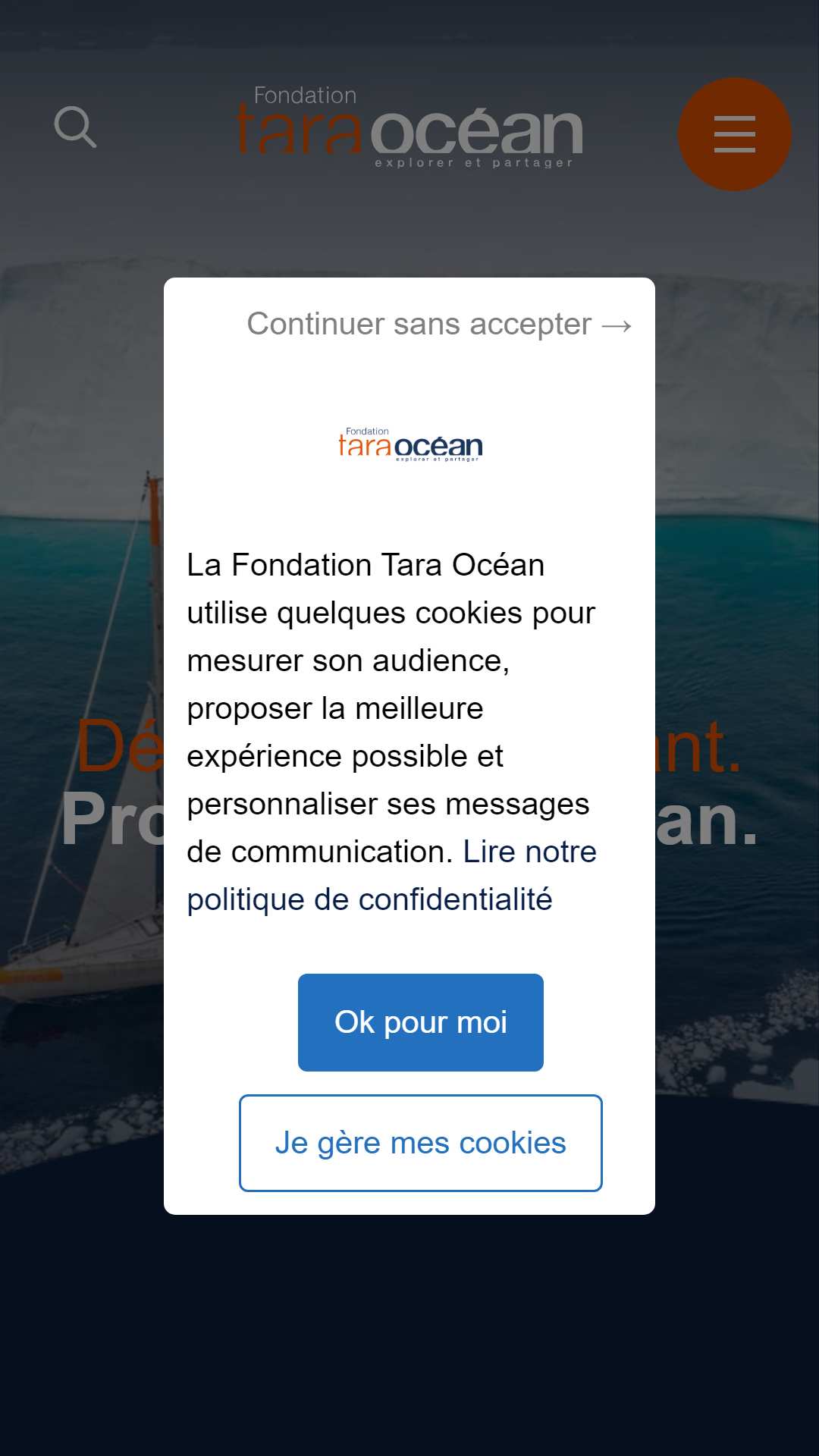Open the hamburger menu

[x=734, y=134]
